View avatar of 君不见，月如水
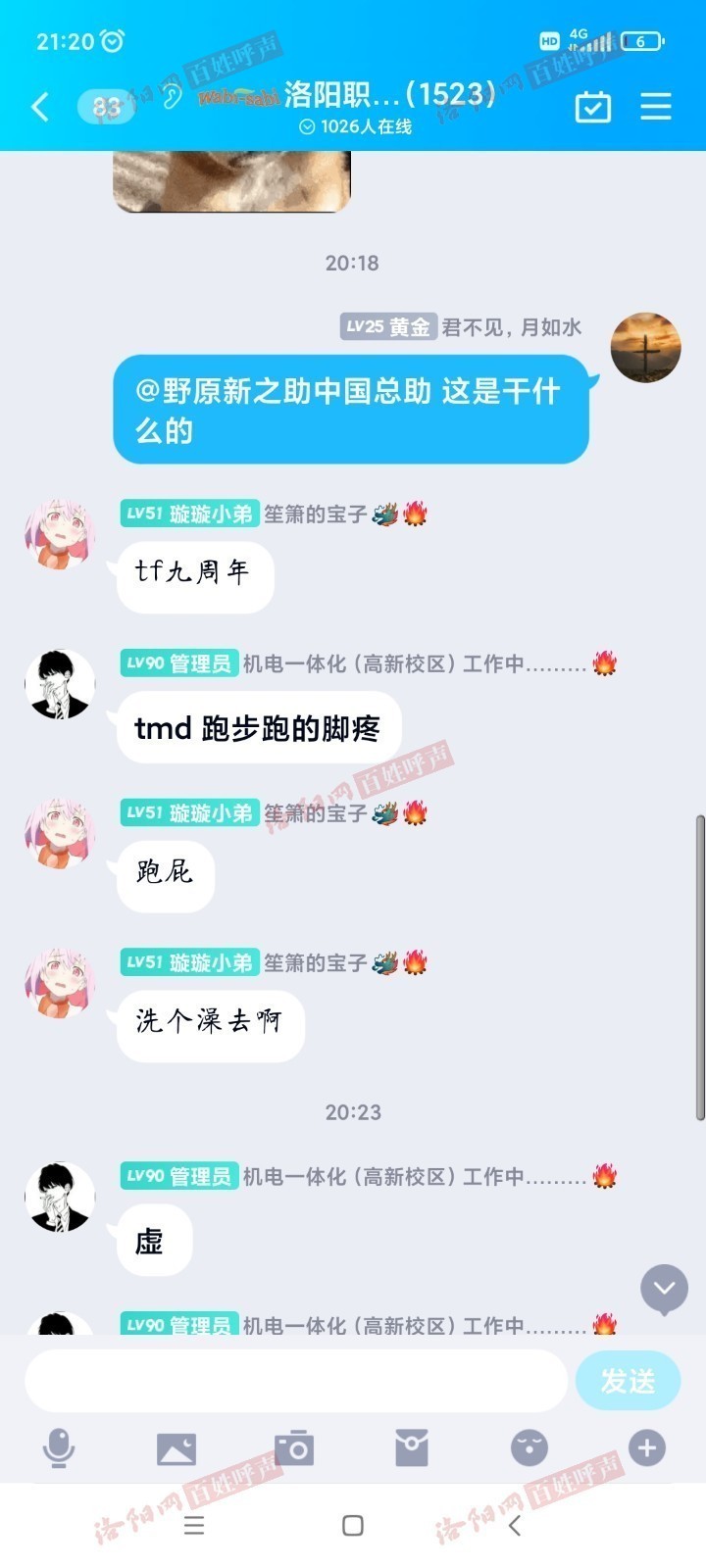Viewport: 706px width, 1568px height. [645, 348]
